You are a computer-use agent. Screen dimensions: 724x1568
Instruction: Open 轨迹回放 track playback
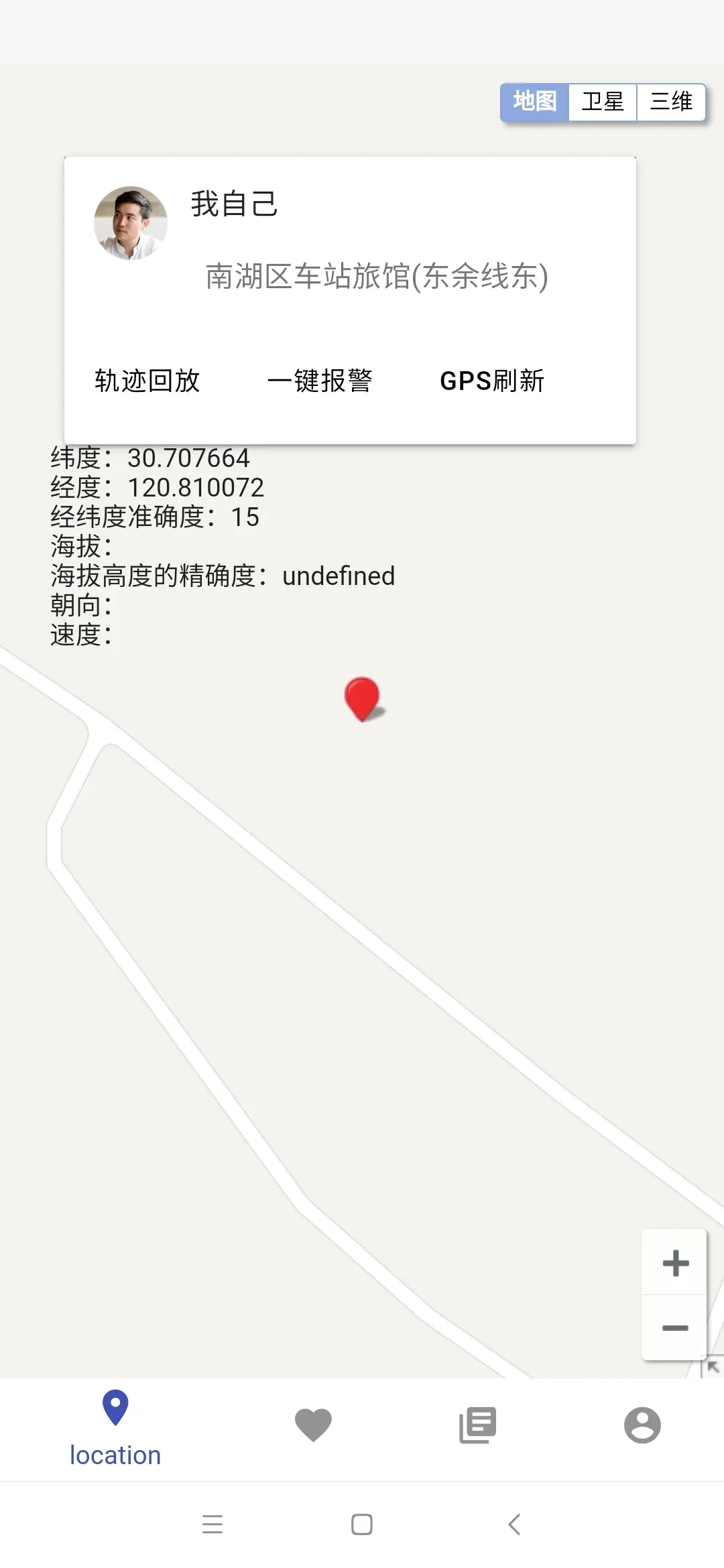point(147,381)
